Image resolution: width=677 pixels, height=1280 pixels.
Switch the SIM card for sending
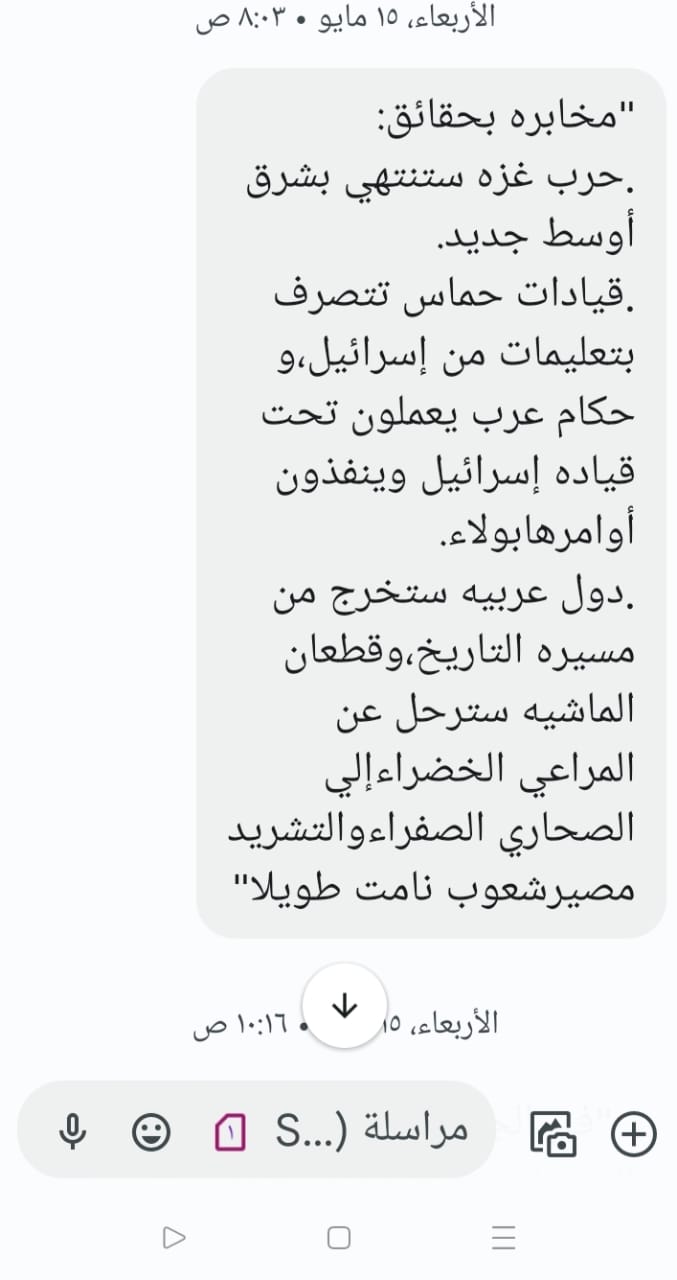[230, 1133]
